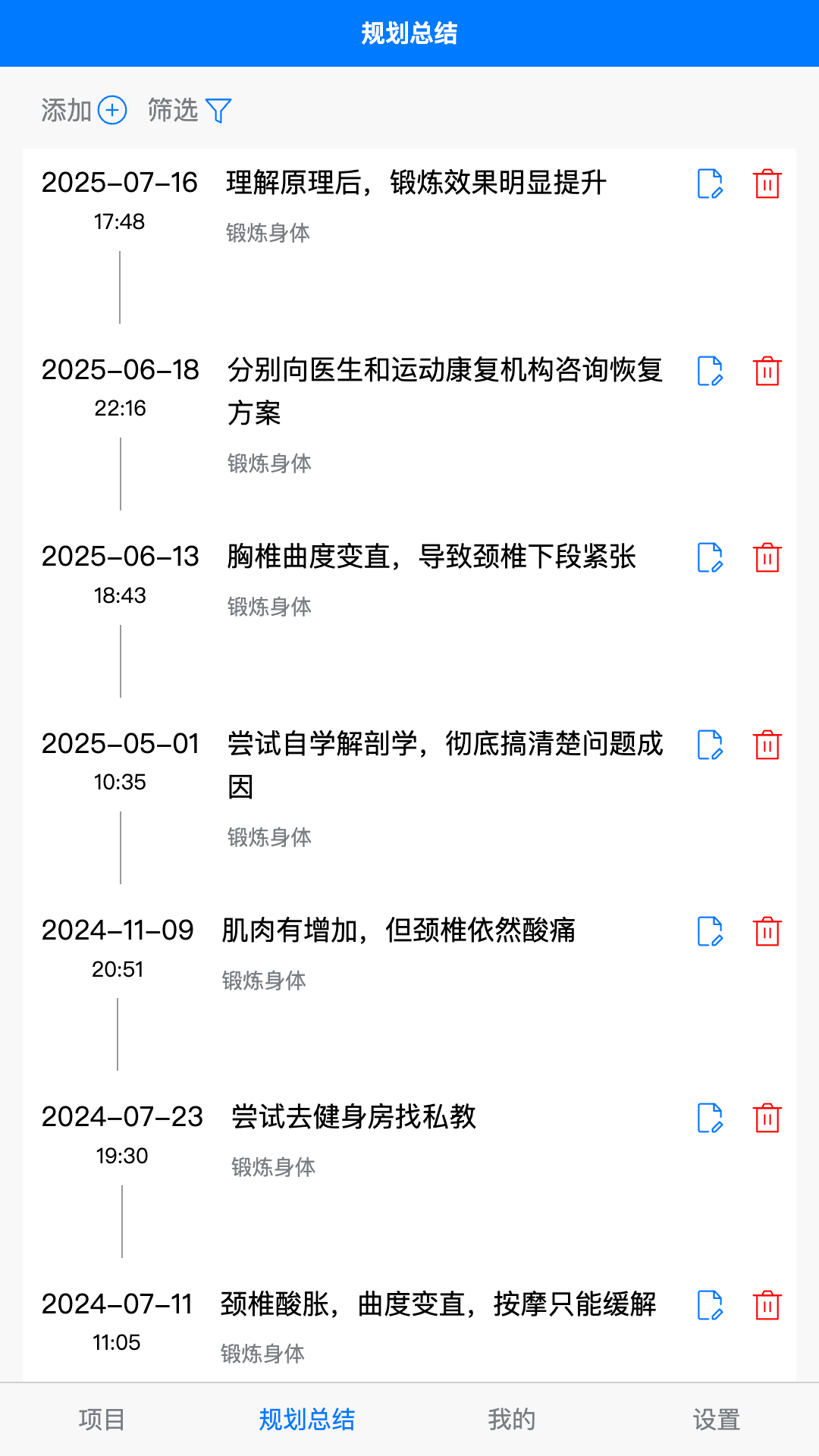Delete the 2024-07-11 neck pain entry
This screenshot has width=819, height=1456.
[768, 1304]
